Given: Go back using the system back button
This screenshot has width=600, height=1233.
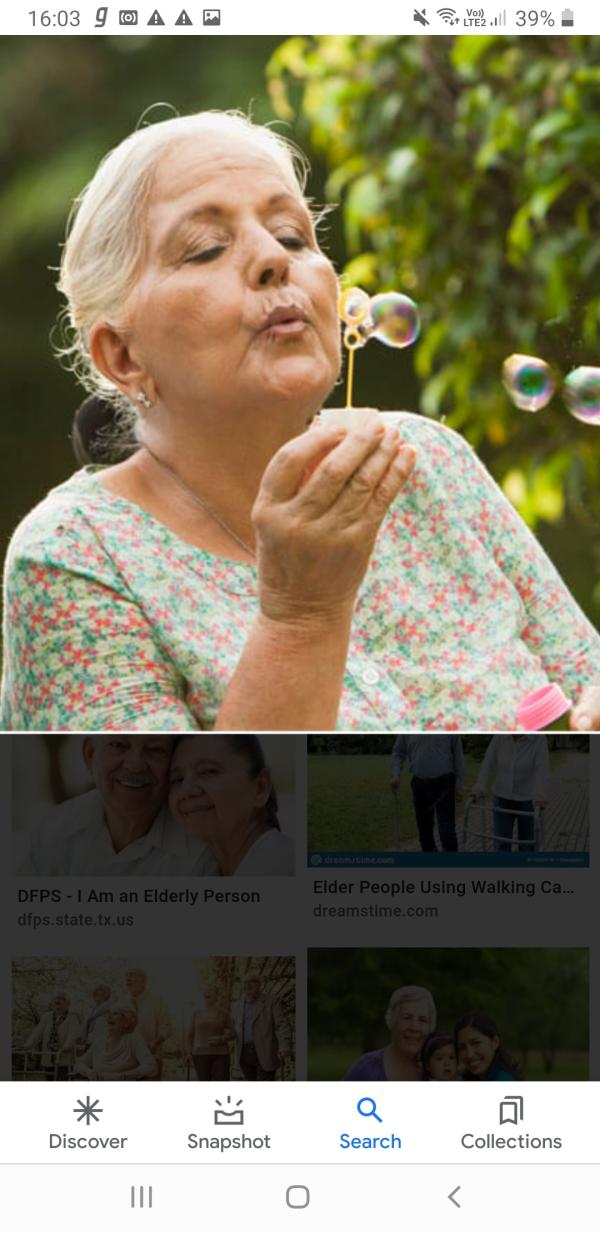Looking at the screenshot, I should 454,1197.
